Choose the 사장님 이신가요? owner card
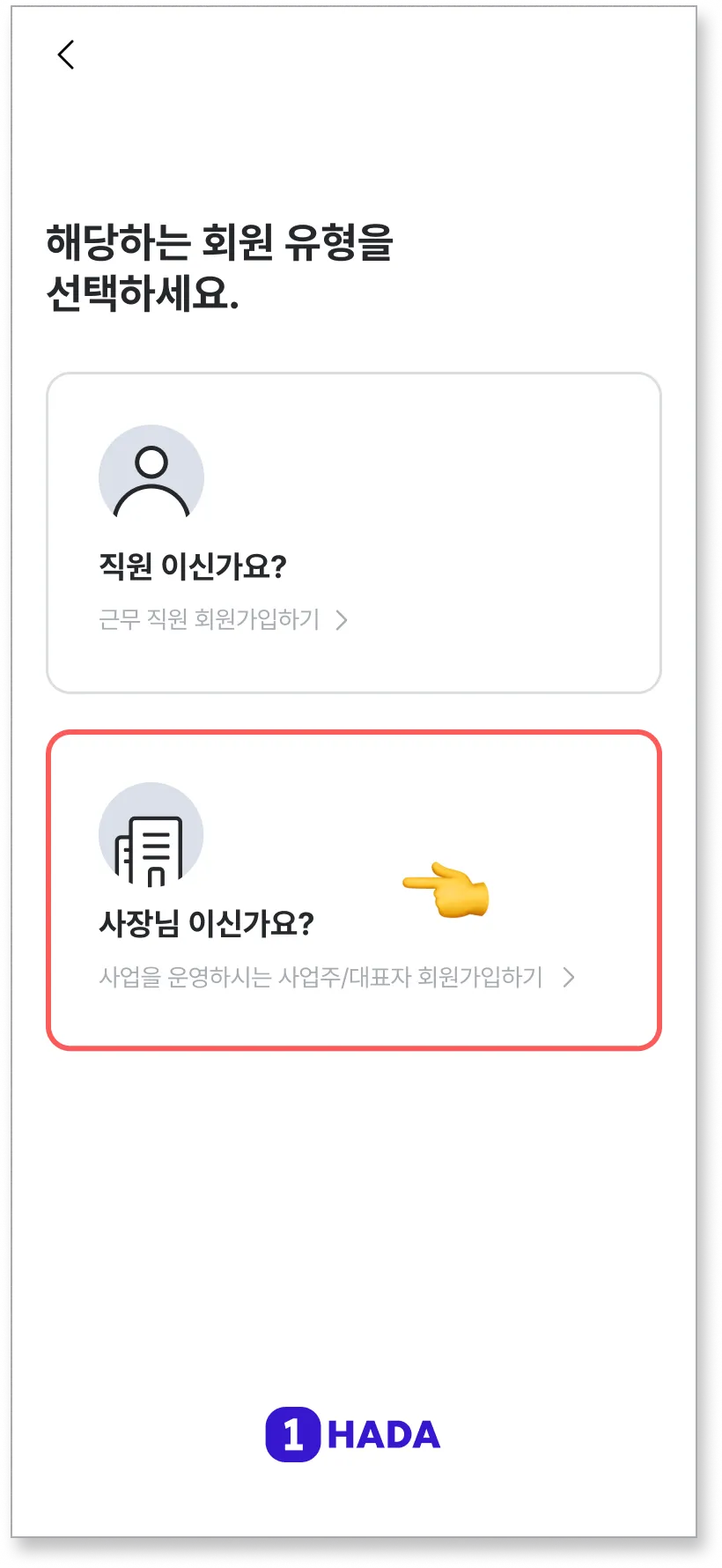The image size is (722, 1568). pyautogui.click(x=353, y=890)
